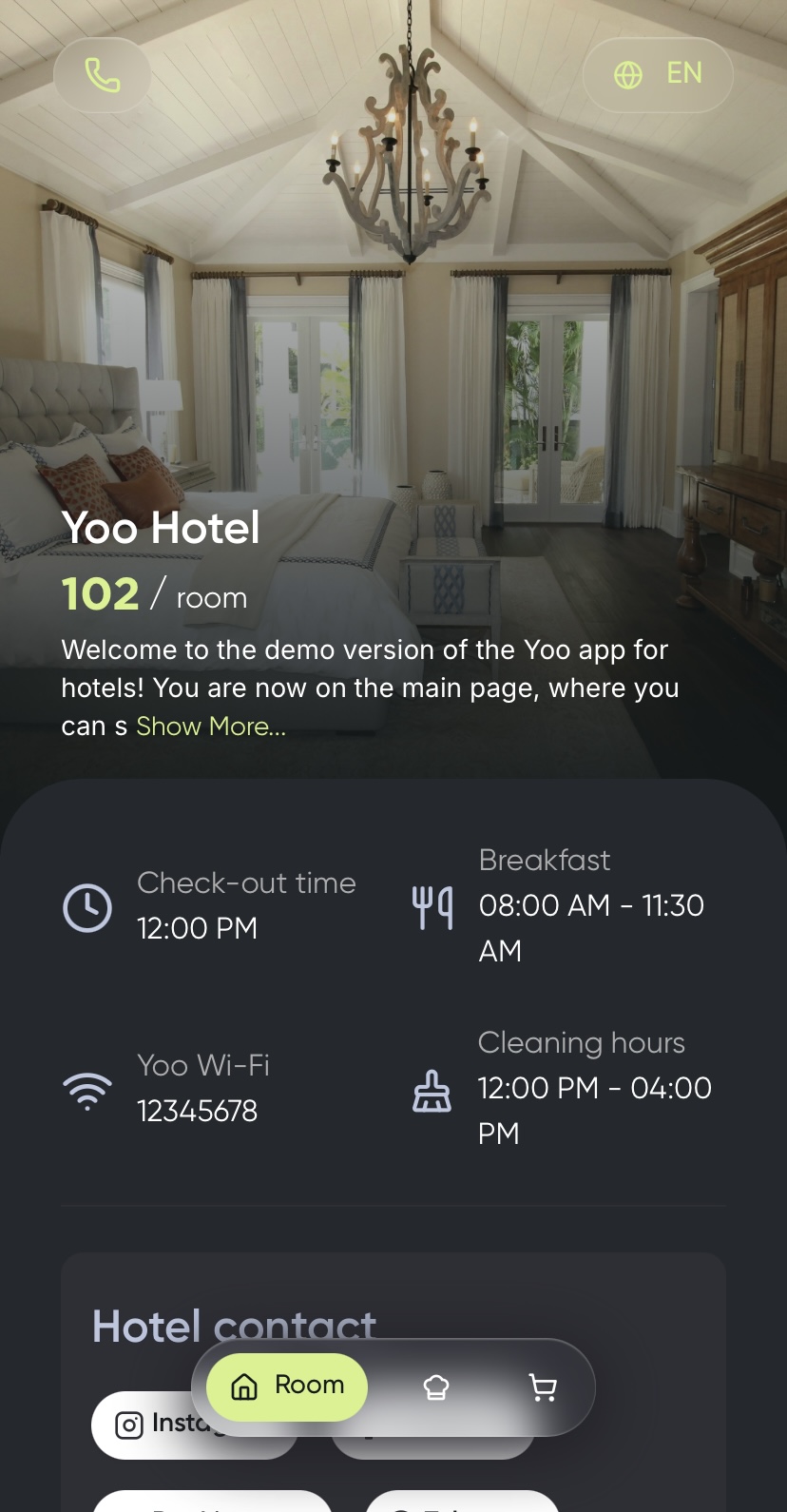Viewport: 787px width, 1512px height.
Task: Select the clock icon next to Check-out time
Action: click(86, 905)
